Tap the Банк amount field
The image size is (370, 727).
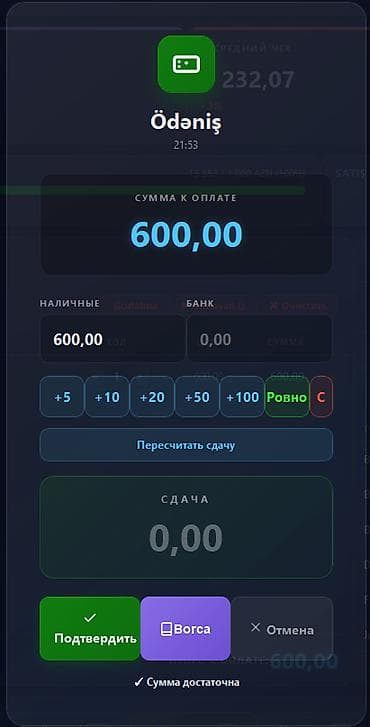tap(260, 339)
